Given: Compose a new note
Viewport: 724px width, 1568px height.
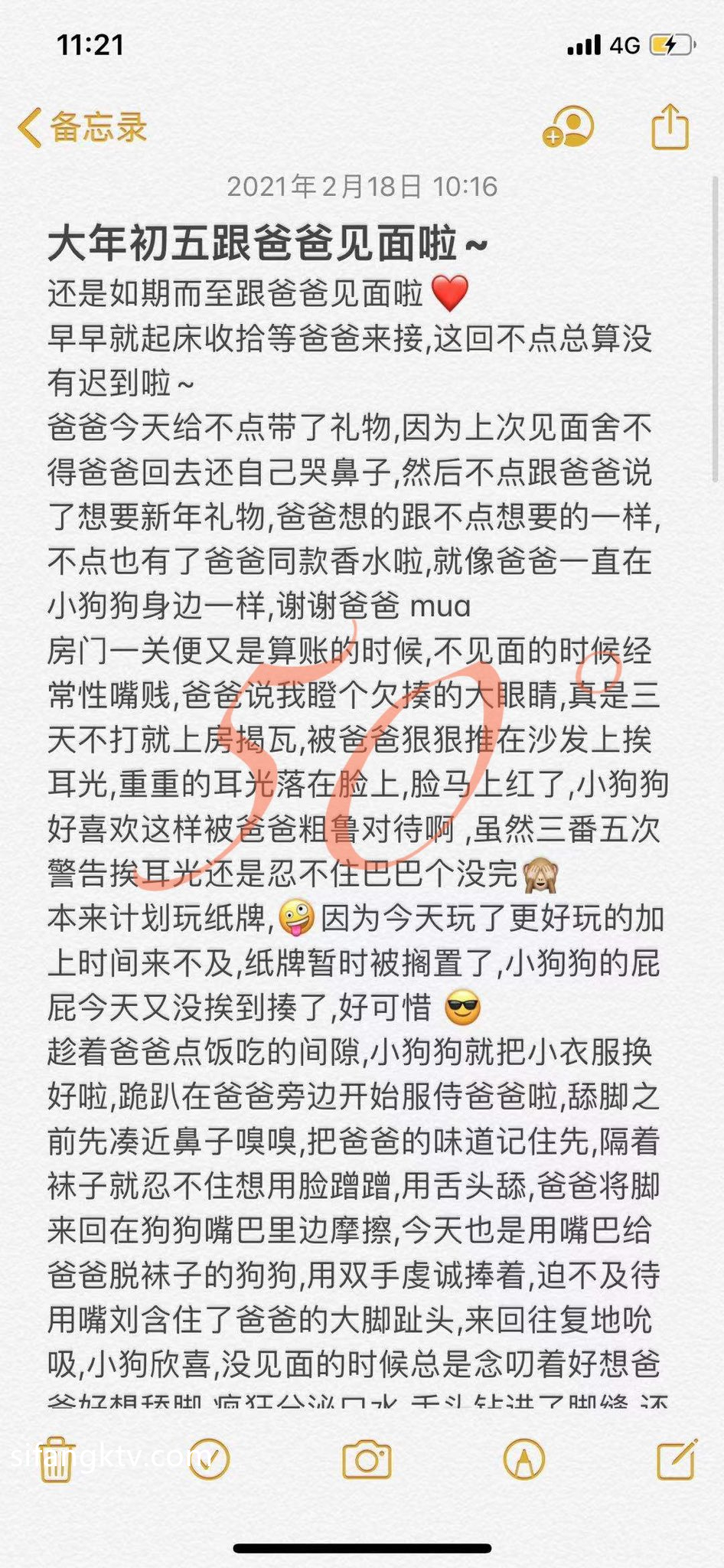Looking at the screenshot, I should click(x=677, y=1459).
